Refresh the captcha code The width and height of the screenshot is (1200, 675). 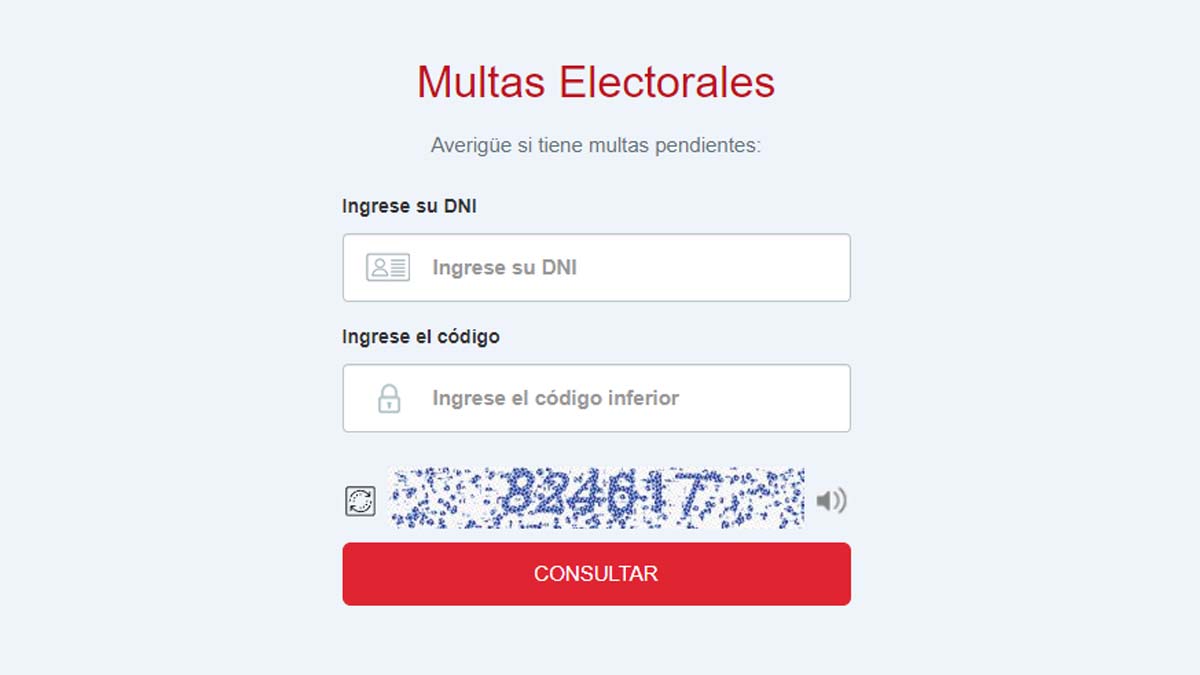click(x=360, y=501)
